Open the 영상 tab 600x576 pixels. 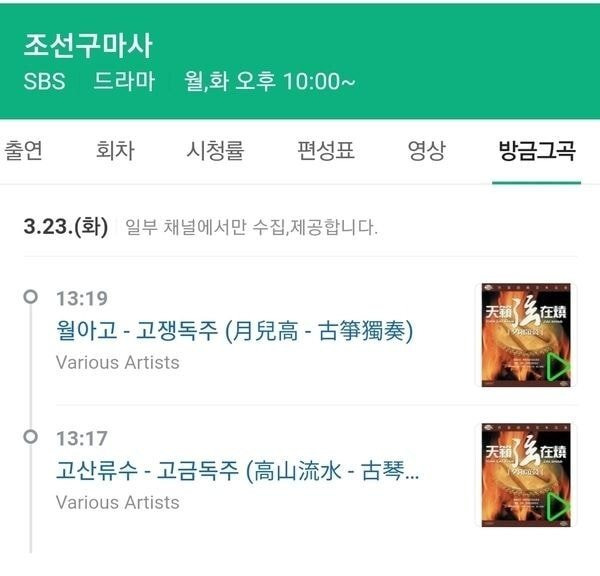[426, 152]
